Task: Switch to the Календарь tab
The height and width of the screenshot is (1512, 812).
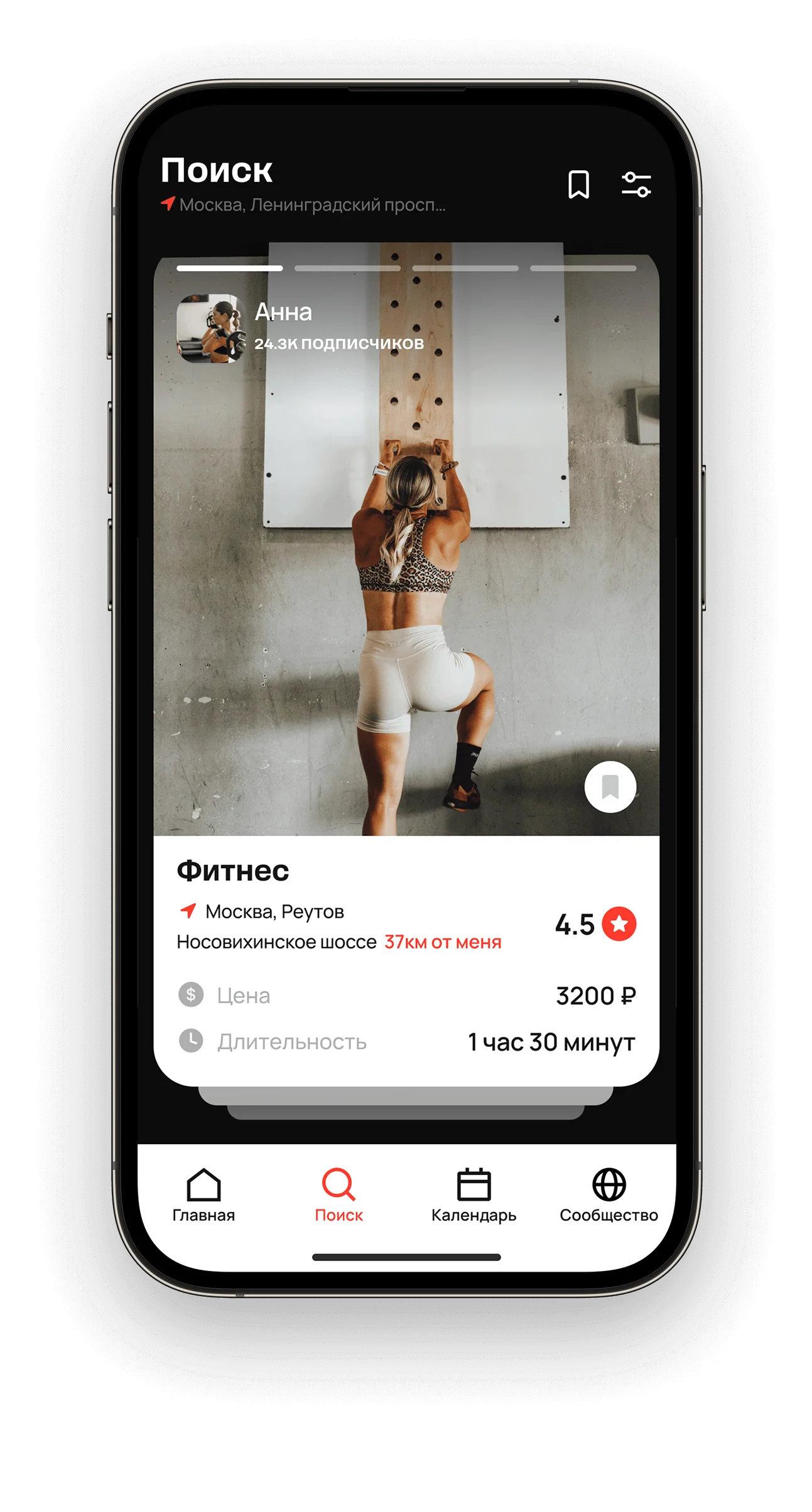Action: pos(474,1196)
